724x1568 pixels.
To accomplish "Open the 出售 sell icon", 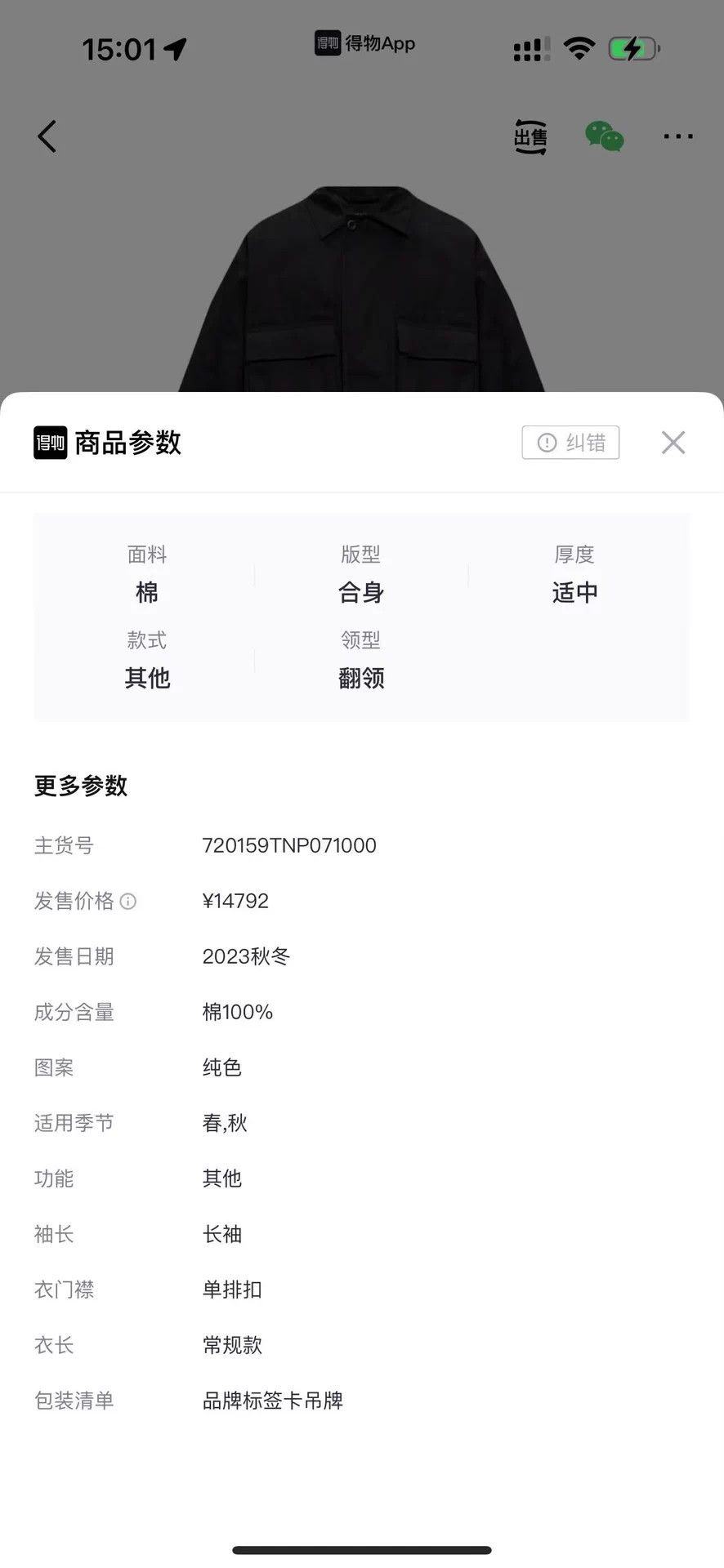I will [x=530, y=136].
